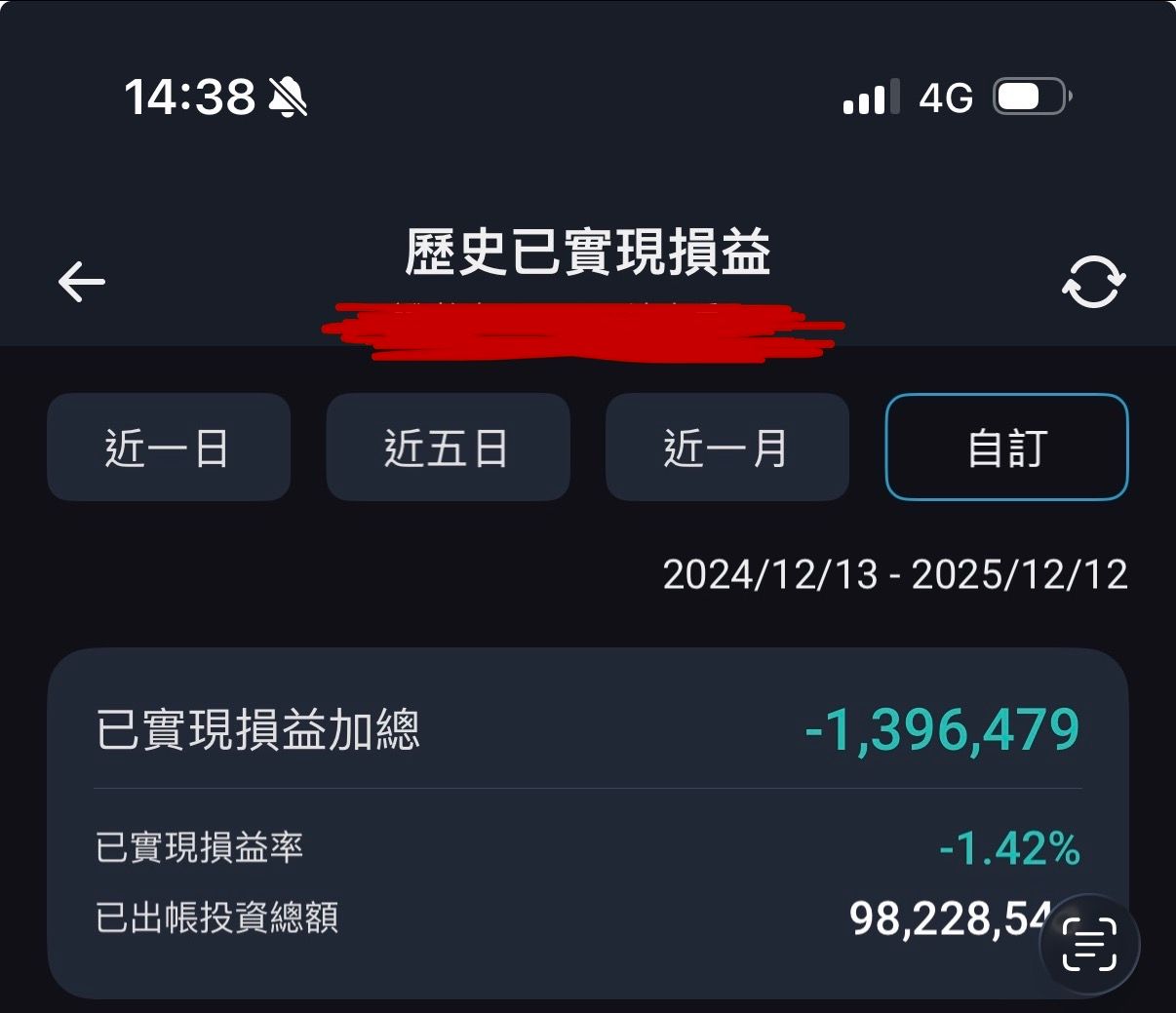Refresh the realized profit and loss data
Viewport: 1176px width, 1013px height.
tap(1093, 282)
